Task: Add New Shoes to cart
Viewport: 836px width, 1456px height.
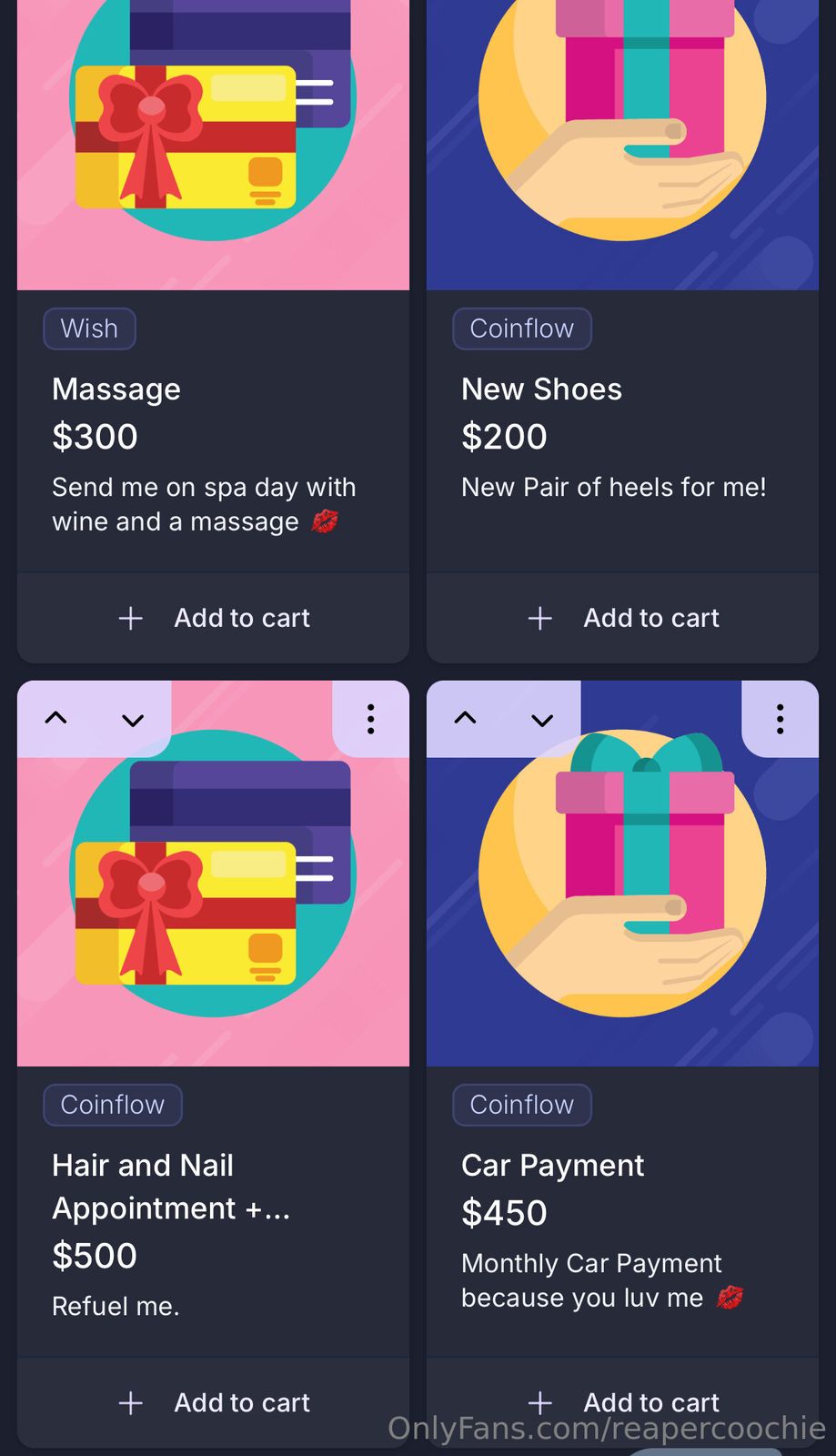Action: (623, 618)
